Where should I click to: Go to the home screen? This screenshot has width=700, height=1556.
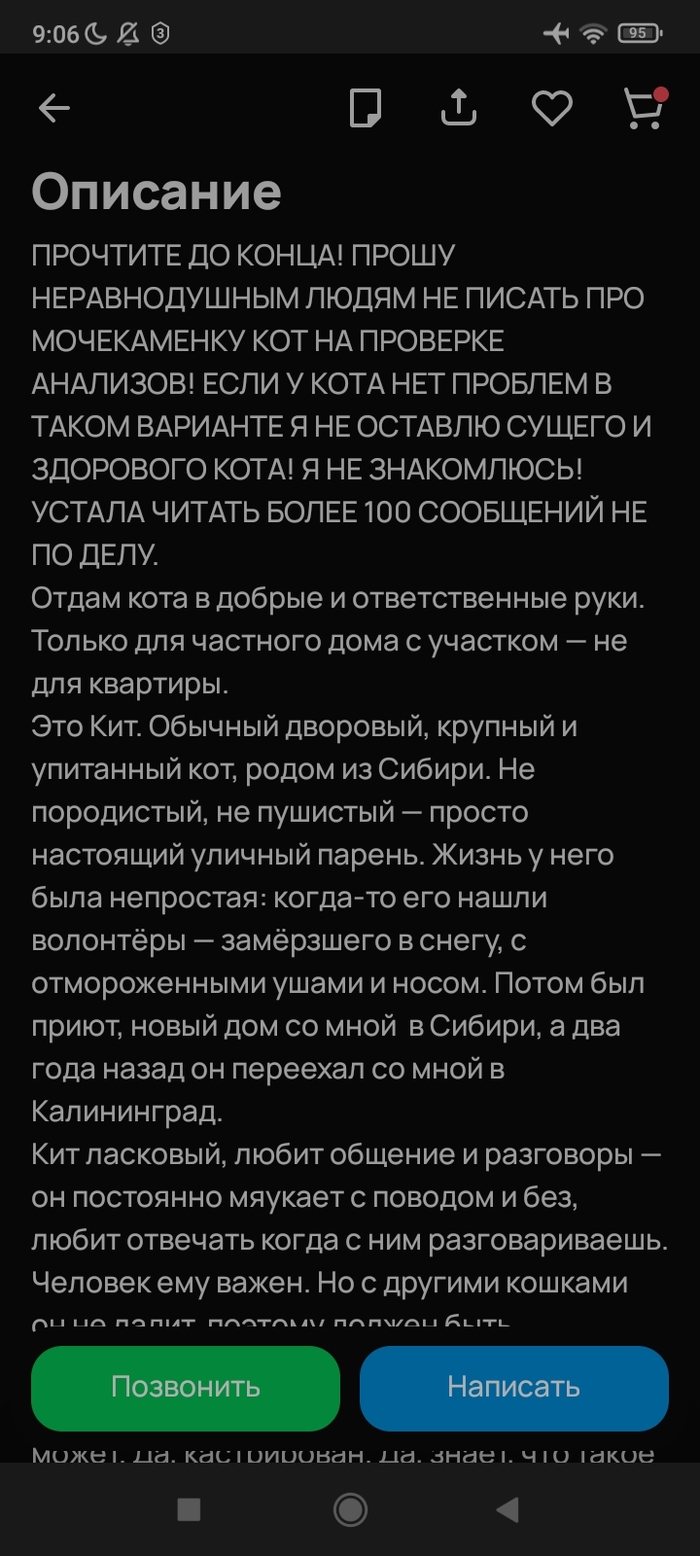(x=350, y=1509)
